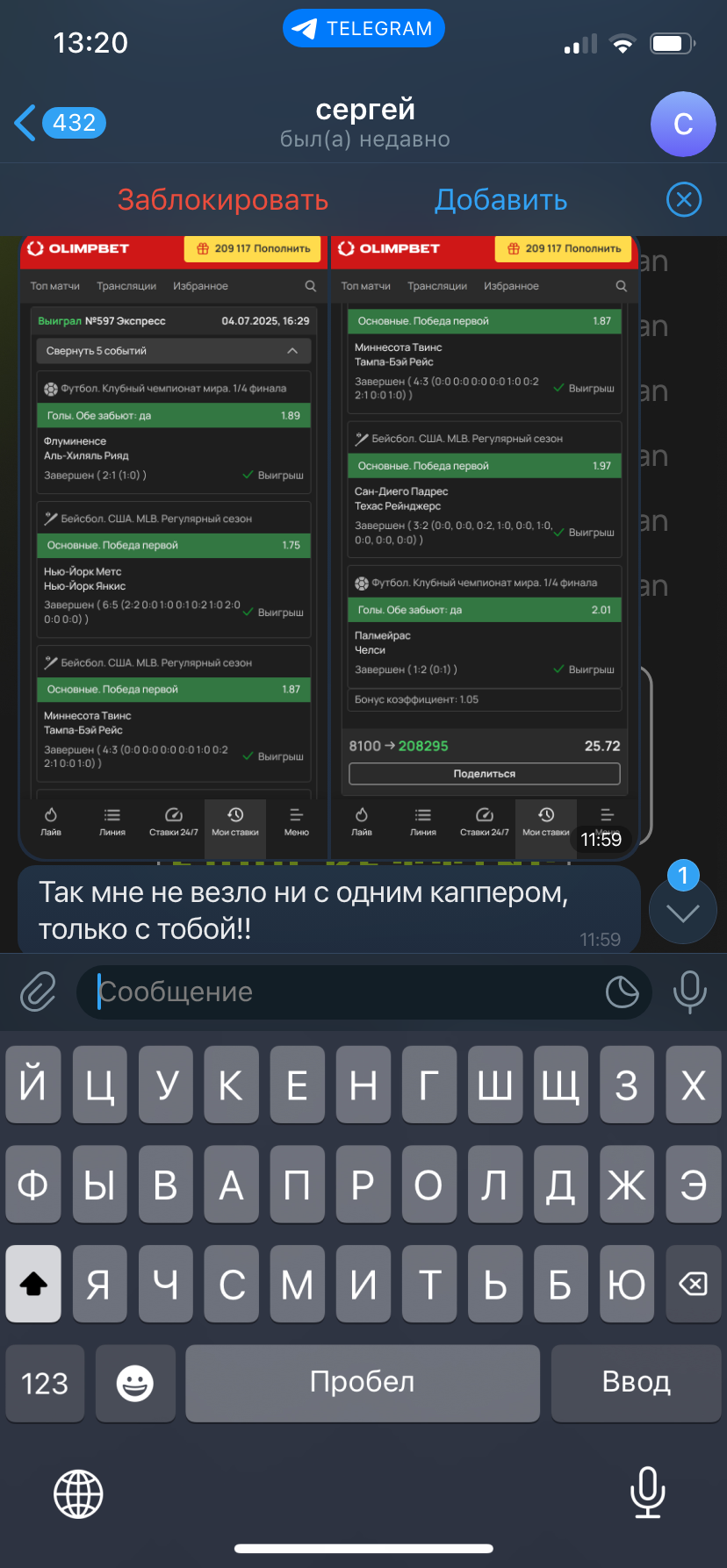Dismiss the block/add contact bar
This screenshot has height=1568, width=727.
684,200
